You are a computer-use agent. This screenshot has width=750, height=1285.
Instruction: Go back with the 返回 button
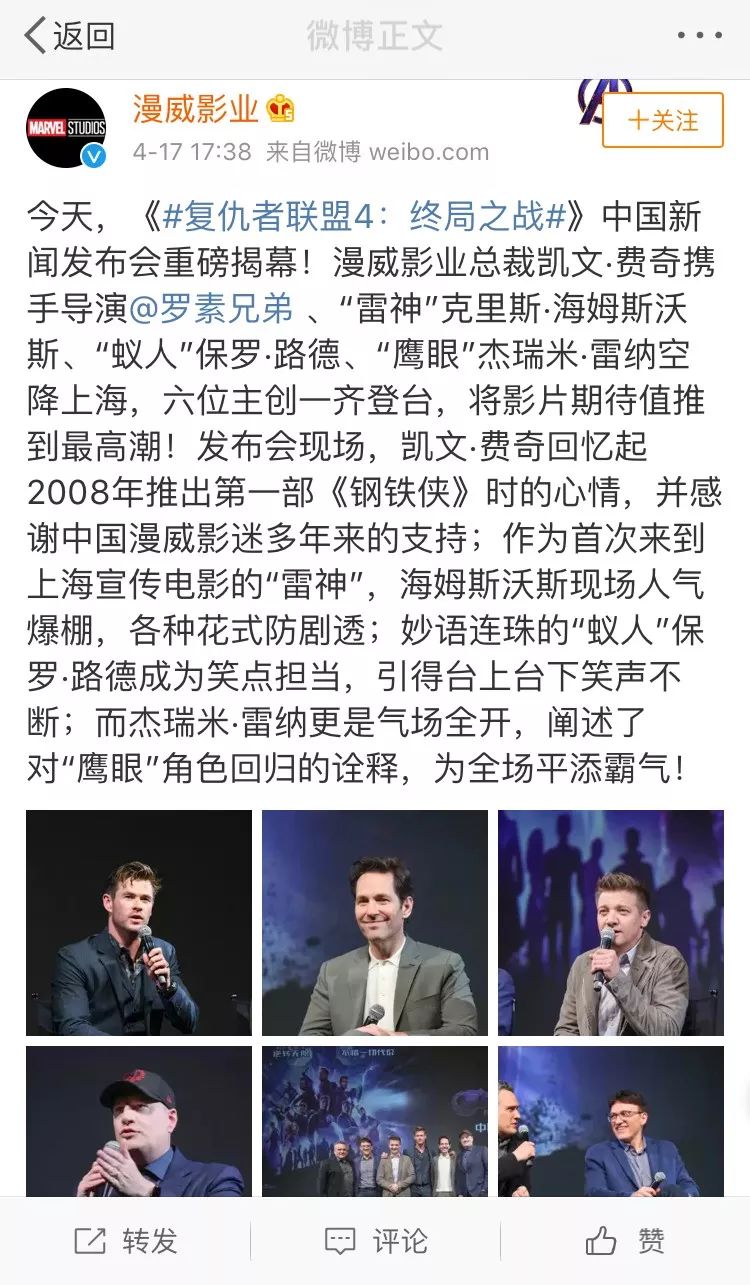coord(69,36)
